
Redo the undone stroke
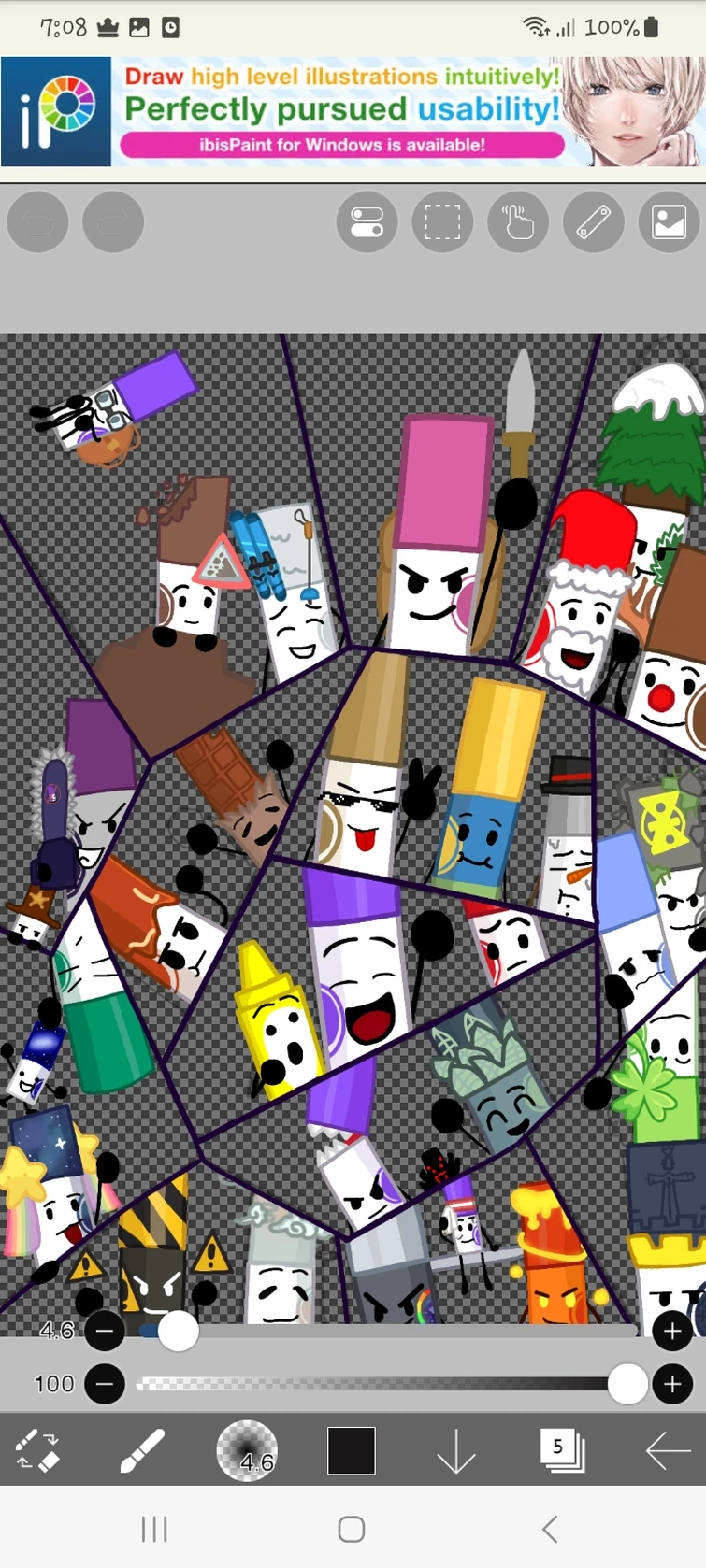113,222
